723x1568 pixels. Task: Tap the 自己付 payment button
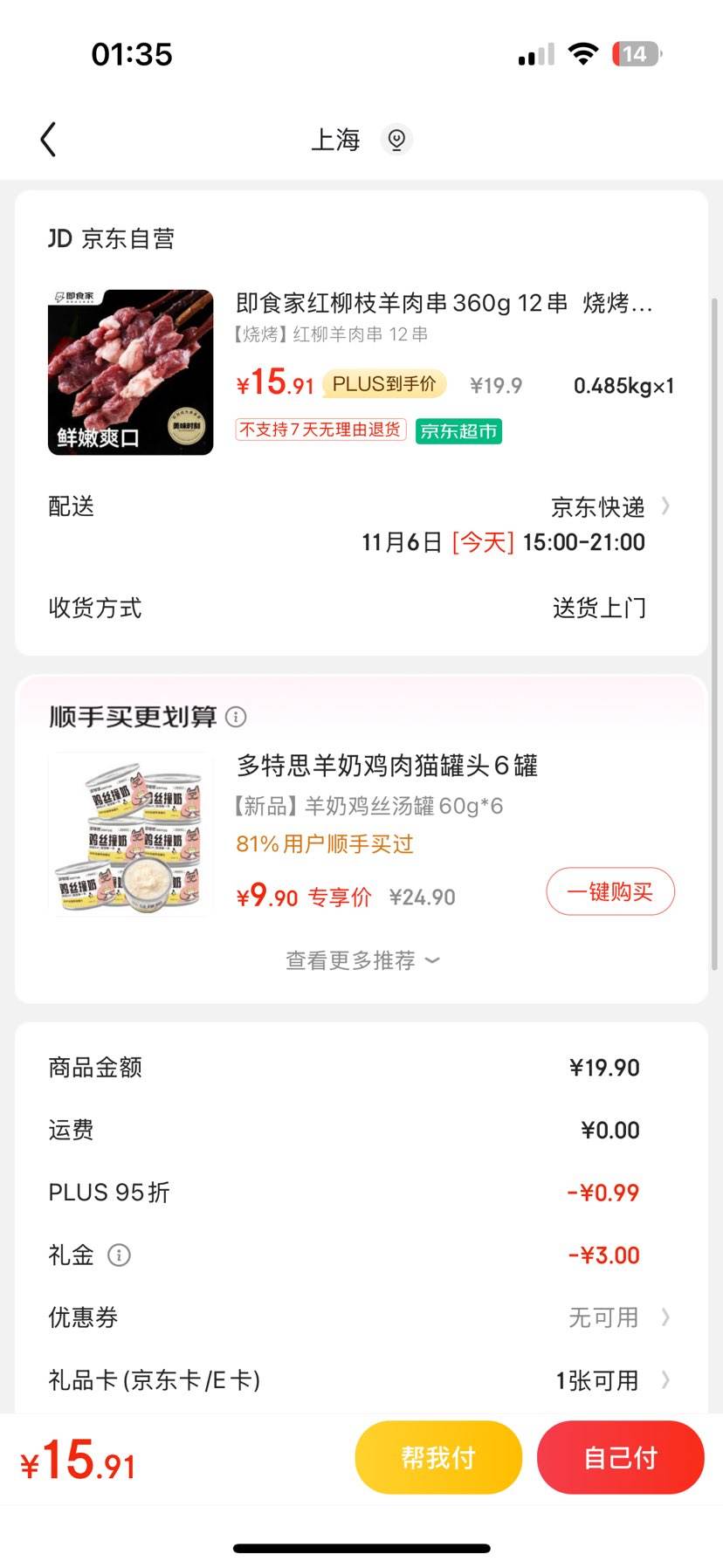(621, 1456)
